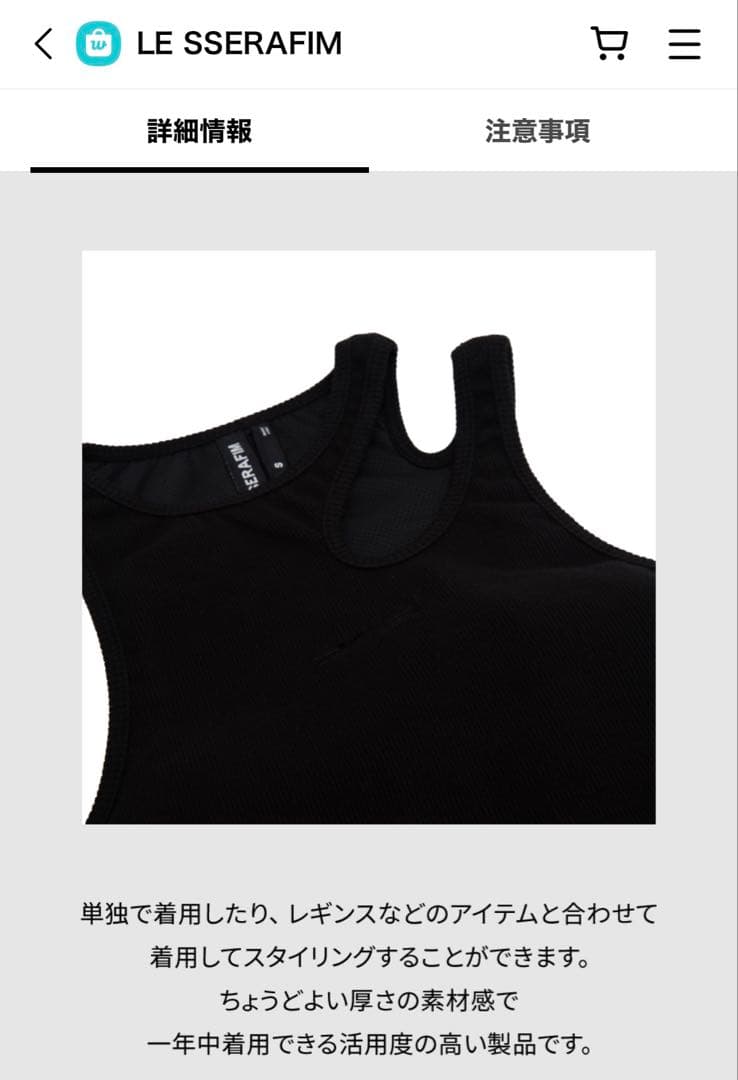Go back using the back arrow
Viewport: 738px width, 1080px height.
click(x=43, y=44)
